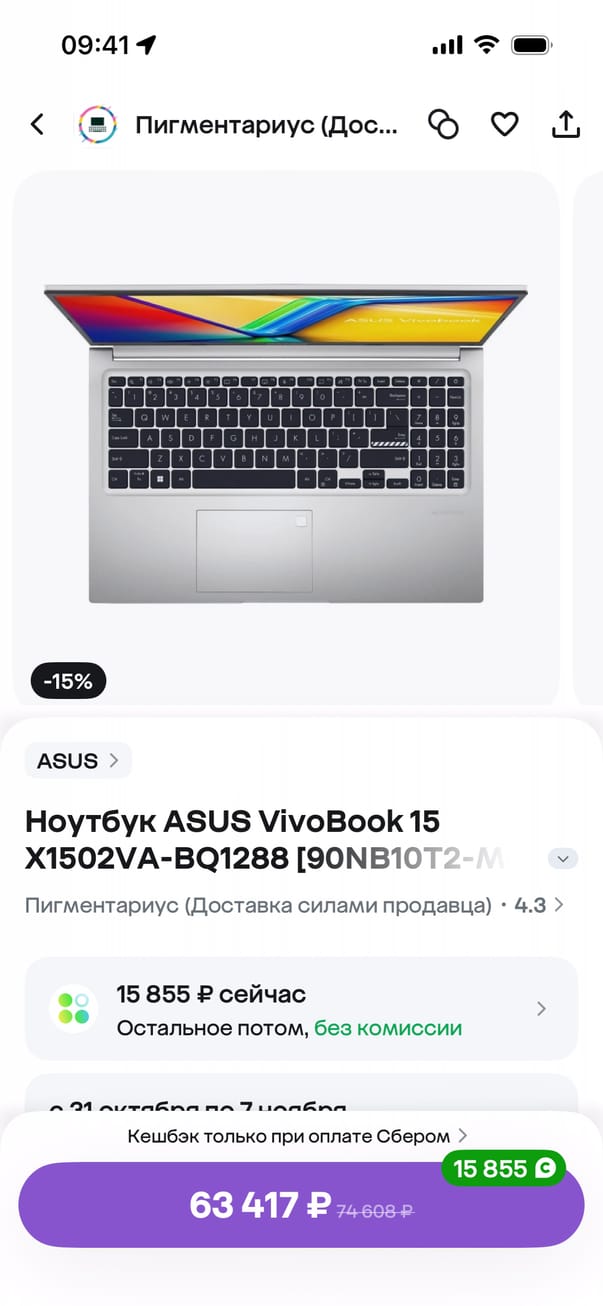Open the 15 855 ₽ сейчас installment offer

tap(300, 1009)
